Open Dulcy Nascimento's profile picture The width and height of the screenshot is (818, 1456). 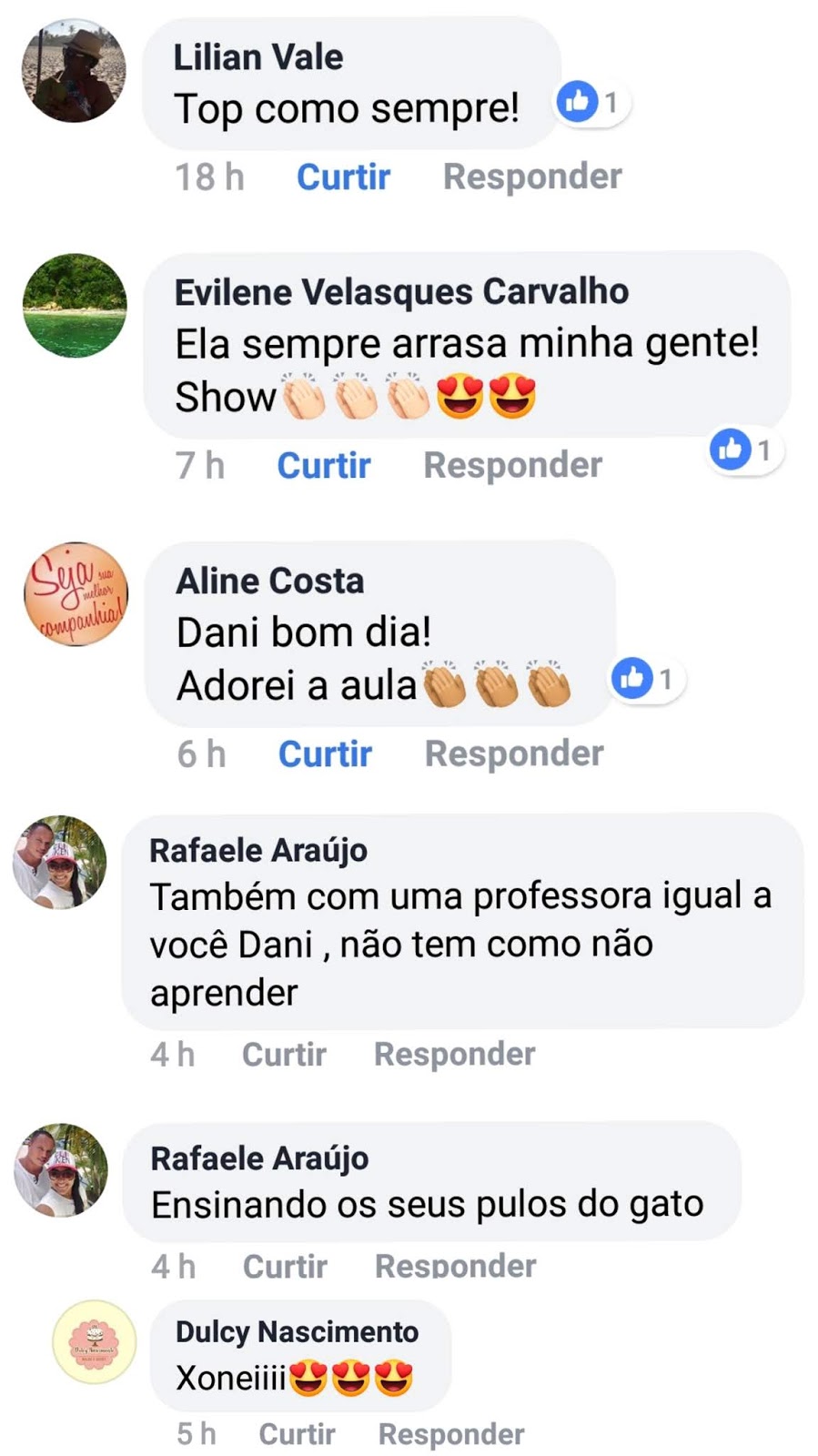[x=95, y=1343]
